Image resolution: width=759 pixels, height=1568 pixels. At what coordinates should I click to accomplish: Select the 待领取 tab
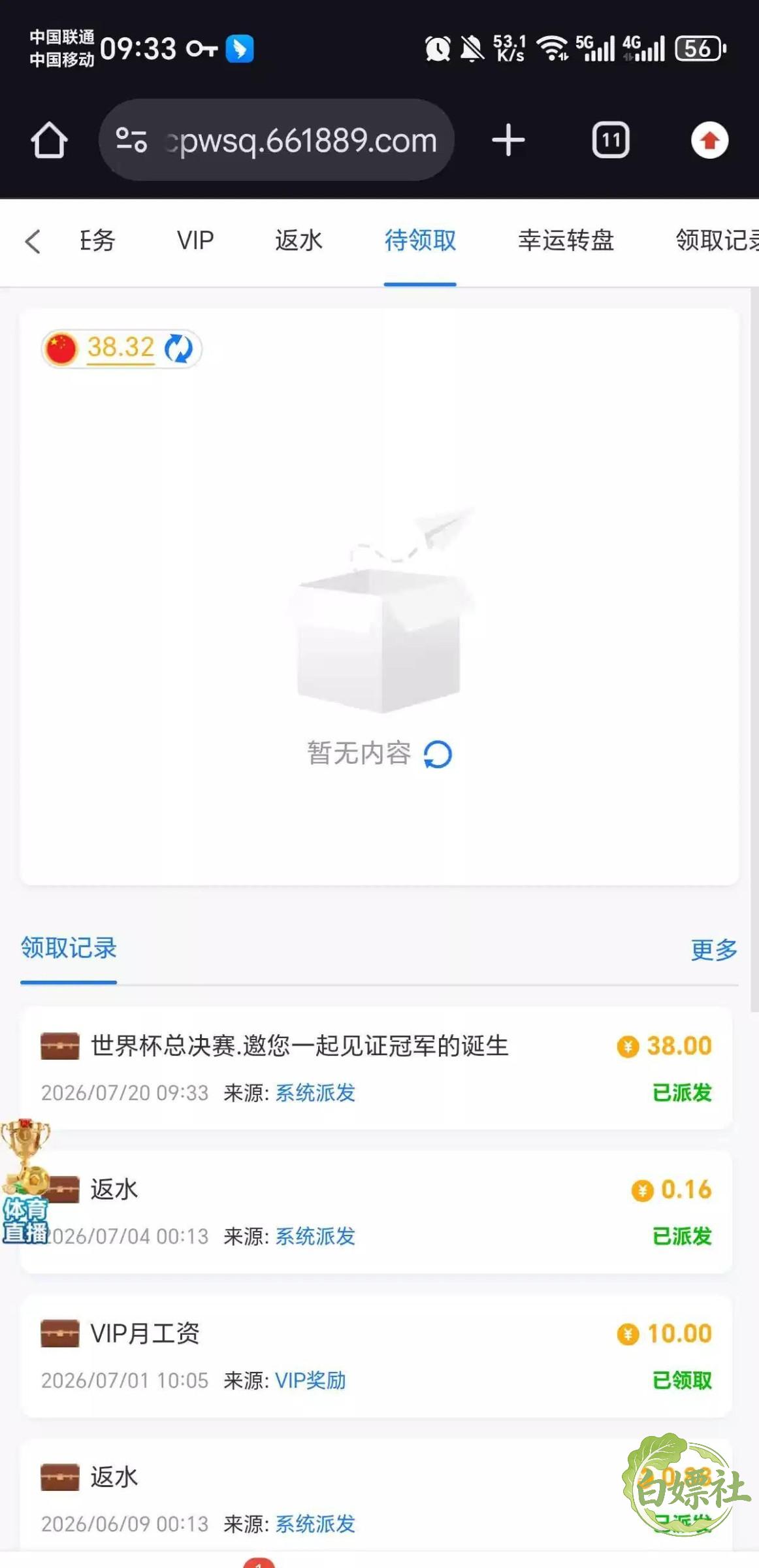tap(420, 240)
